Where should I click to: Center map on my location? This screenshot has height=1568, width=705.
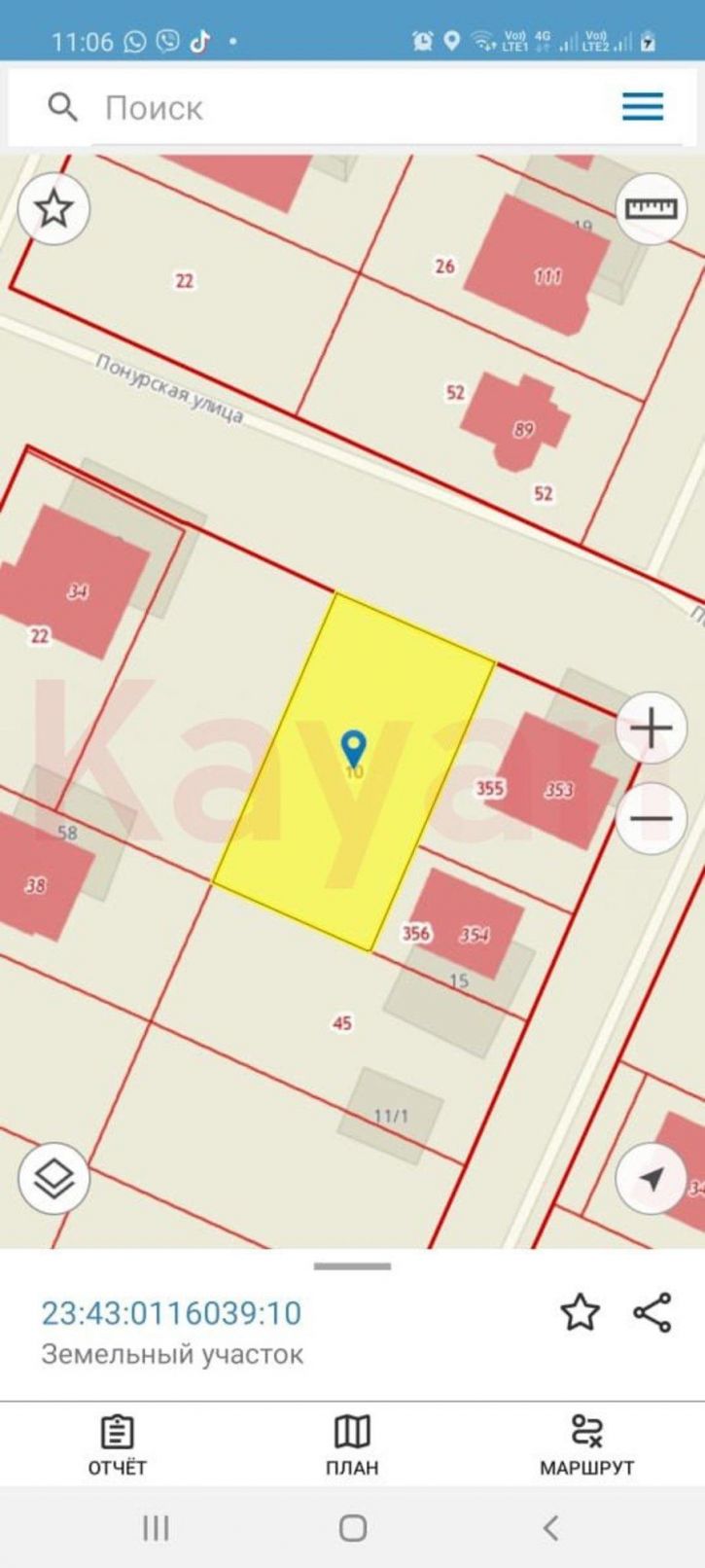pyautogui.click(x=651, y=1178)
